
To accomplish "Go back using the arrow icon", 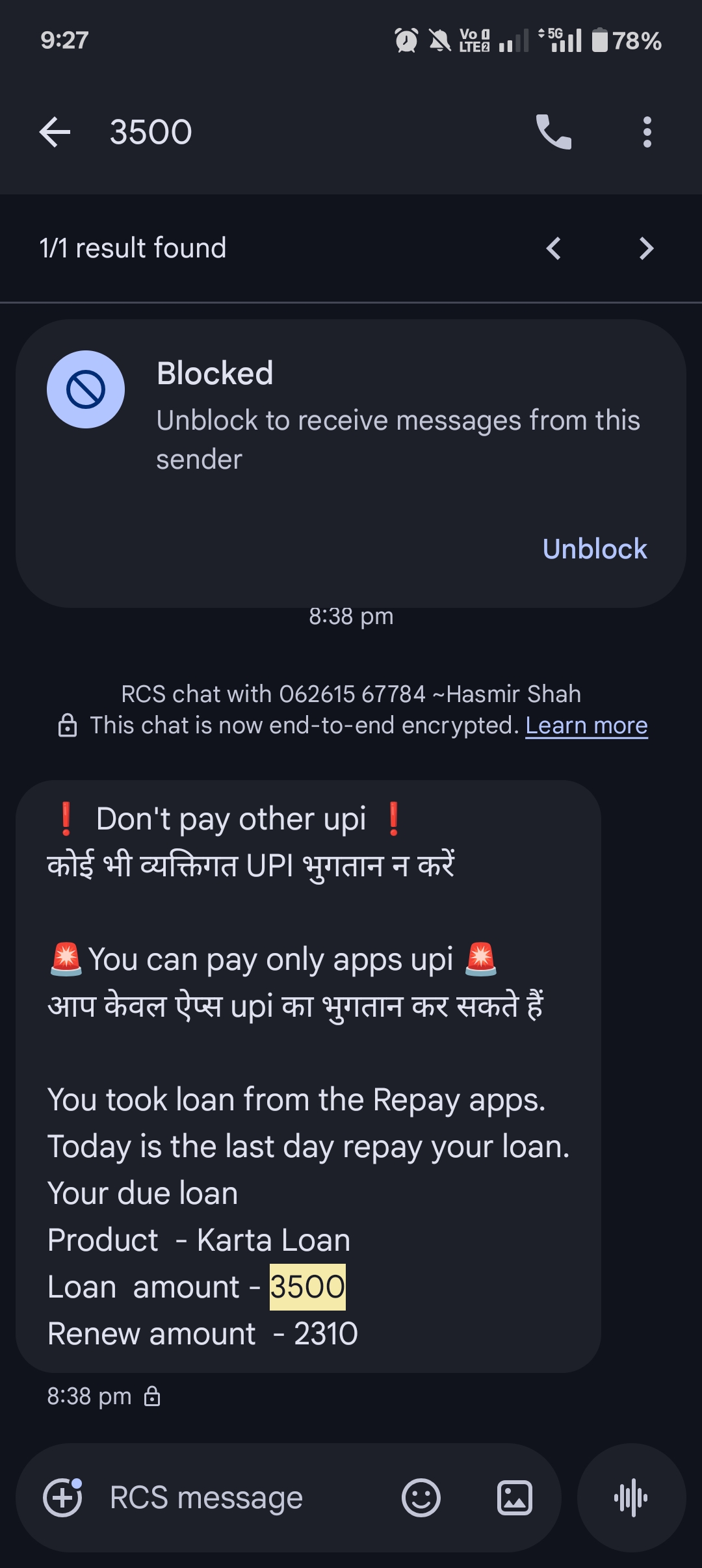I will [55, 132].
